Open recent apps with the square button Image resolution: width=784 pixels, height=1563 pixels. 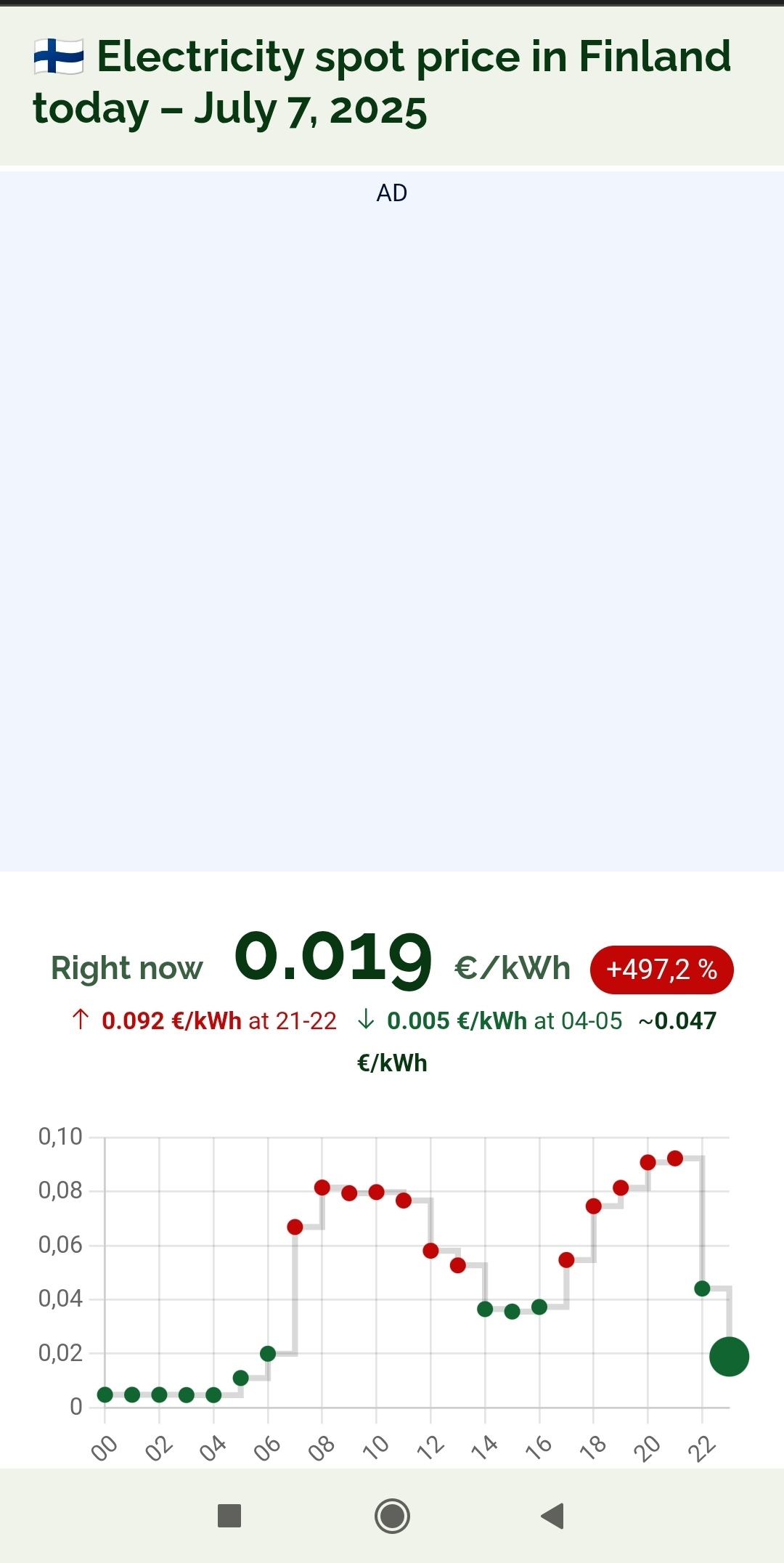click(229, 1516)
